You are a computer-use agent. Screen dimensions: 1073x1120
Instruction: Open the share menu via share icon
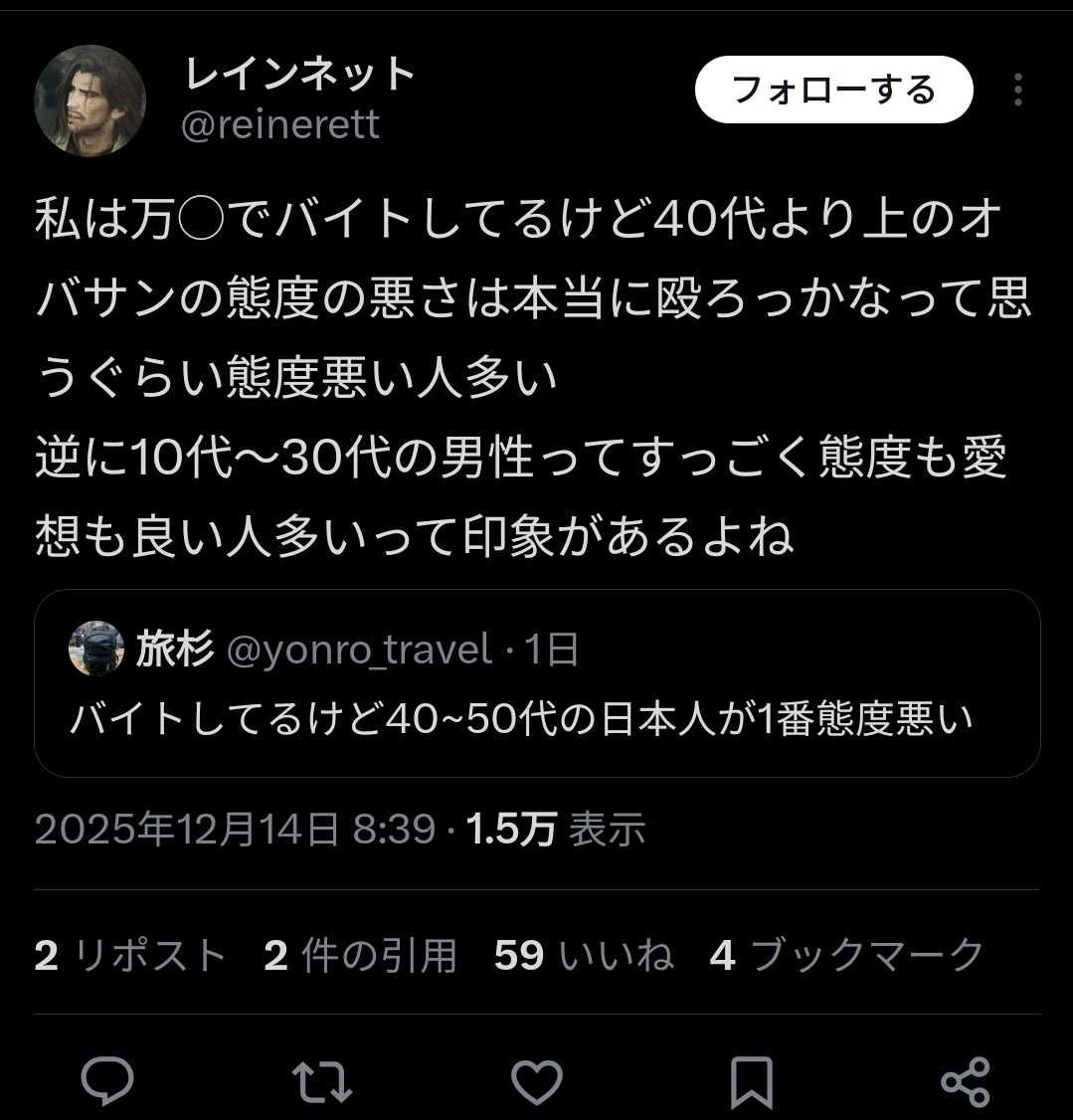pos(965,1080)
